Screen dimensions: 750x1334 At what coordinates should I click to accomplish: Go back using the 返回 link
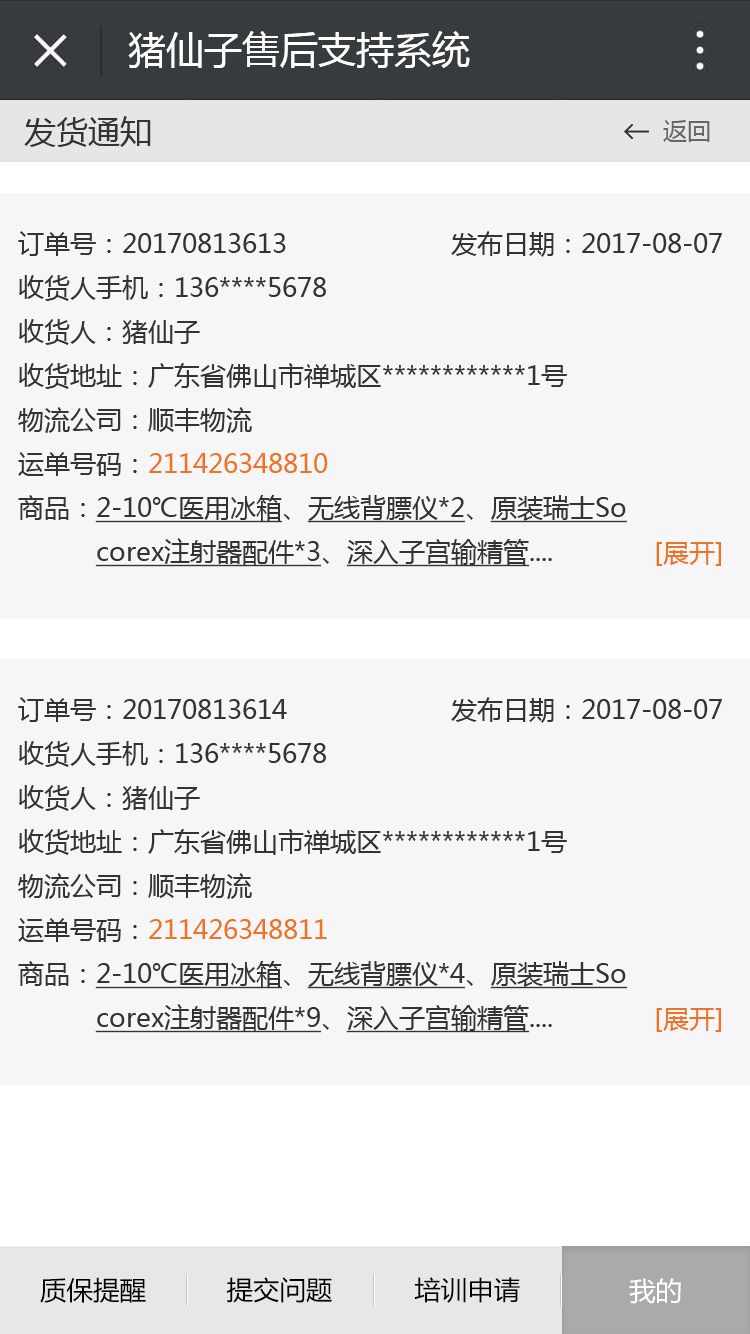click(667, 132)
